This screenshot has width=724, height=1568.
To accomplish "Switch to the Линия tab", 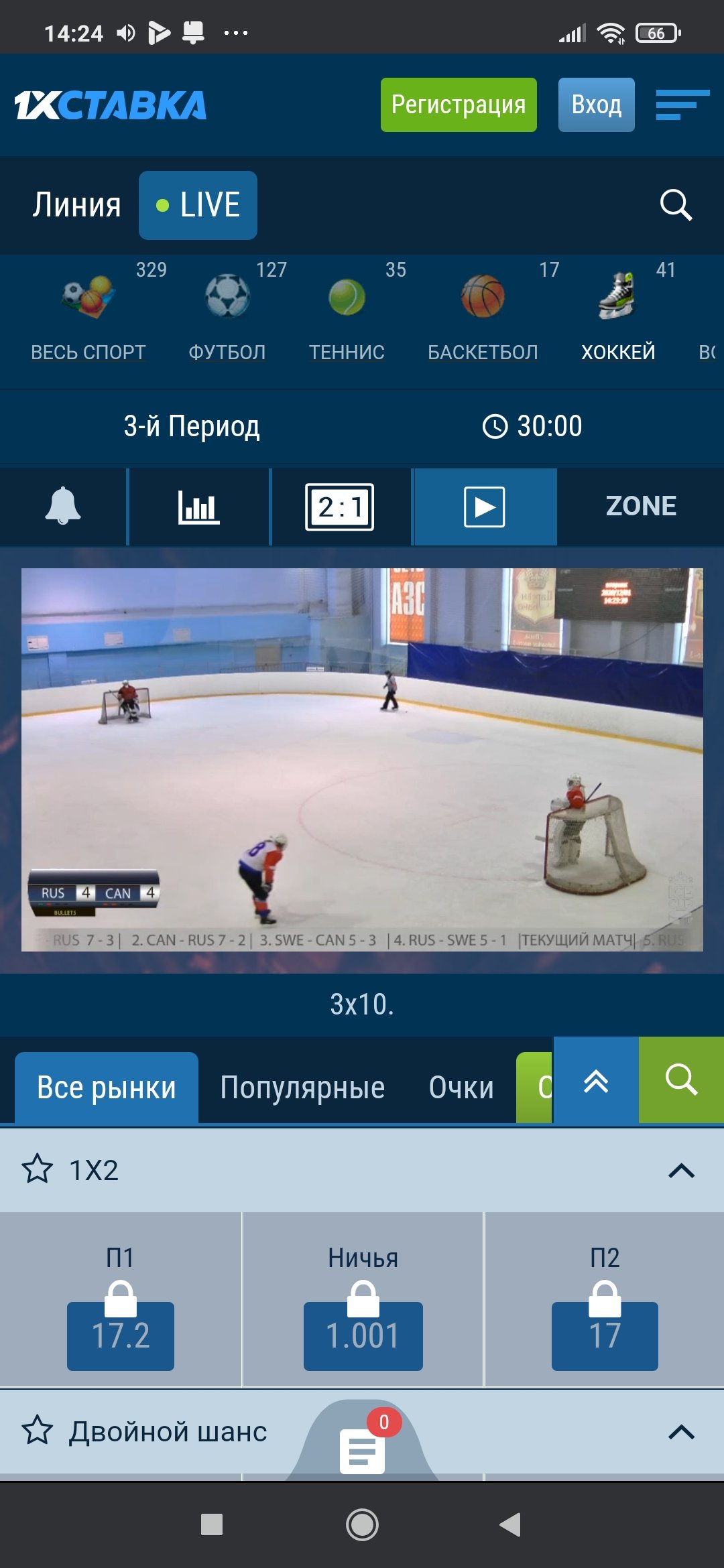I will click(x=76, y=205).
